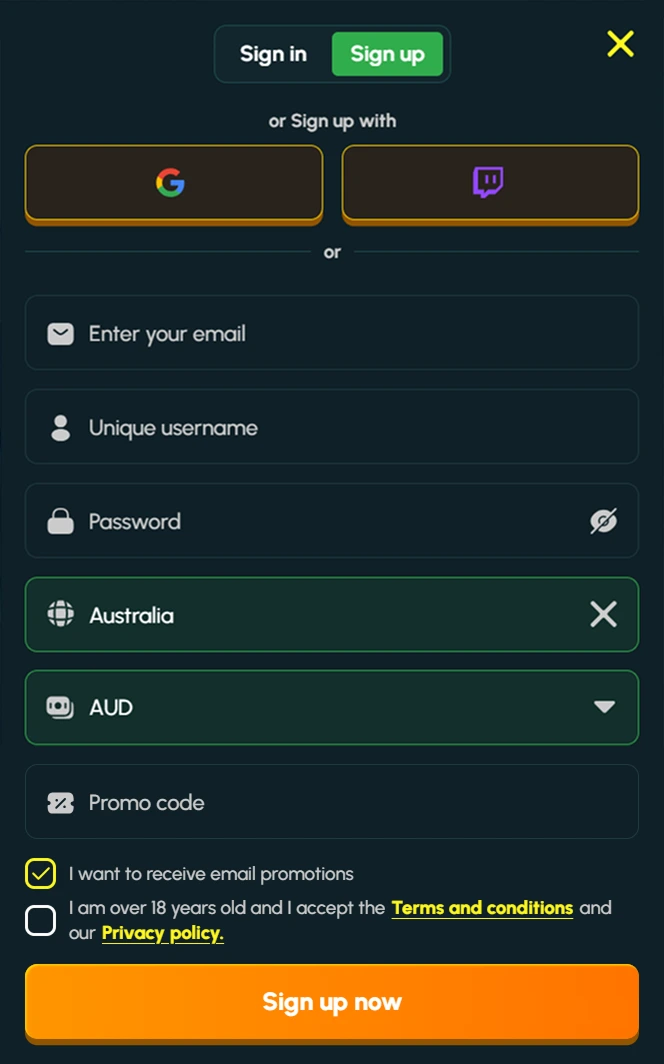This screenshot has height=1064, width=664.
Task: Open the Terms and conditions link
Action: 482,908
